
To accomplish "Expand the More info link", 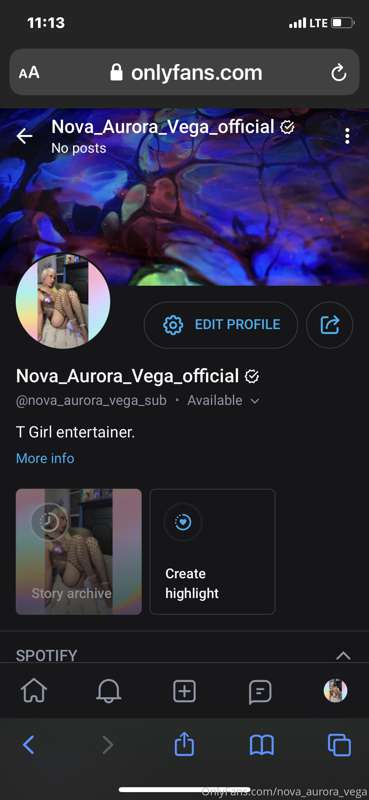I will [45, 458].
